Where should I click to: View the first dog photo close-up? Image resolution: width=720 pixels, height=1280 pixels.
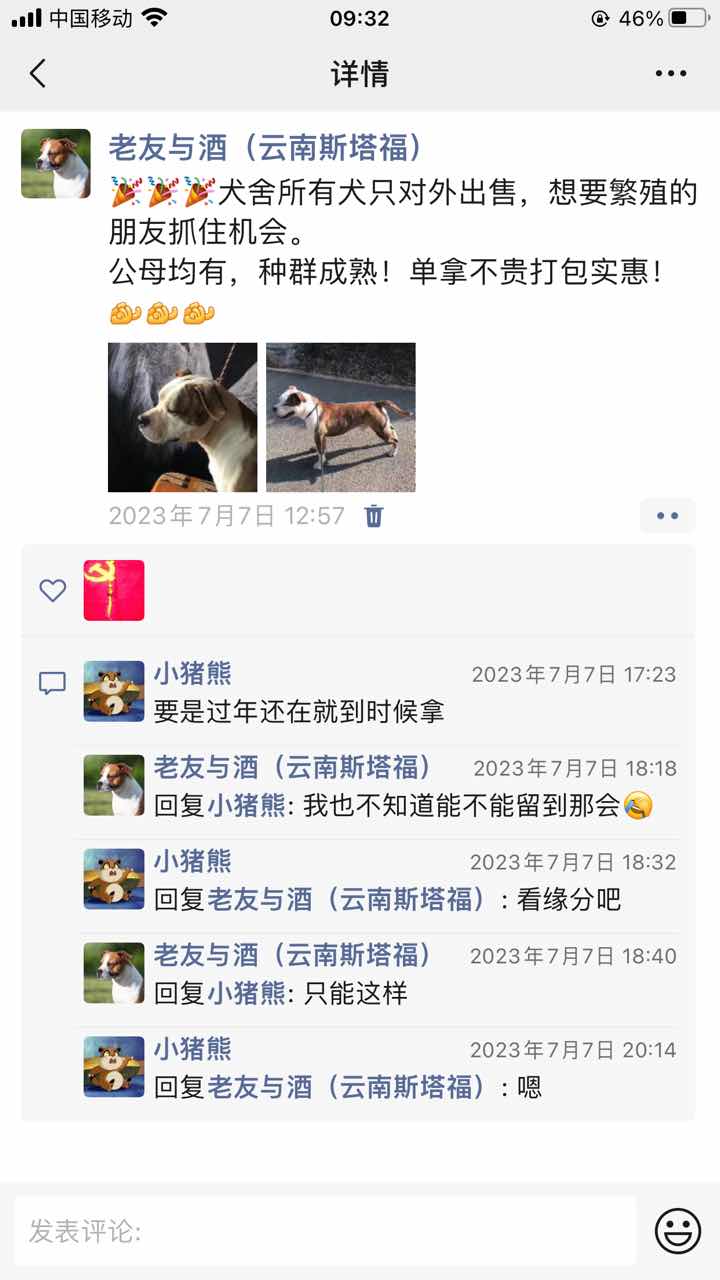click(x=182, y=417)
